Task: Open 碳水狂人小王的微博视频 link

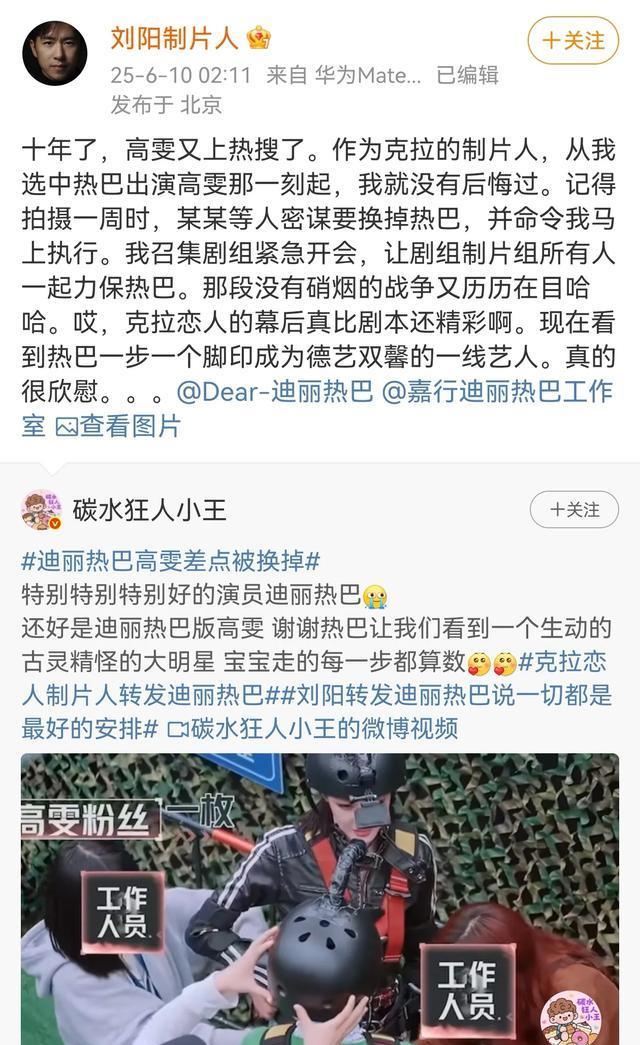Action: point(313,728)
